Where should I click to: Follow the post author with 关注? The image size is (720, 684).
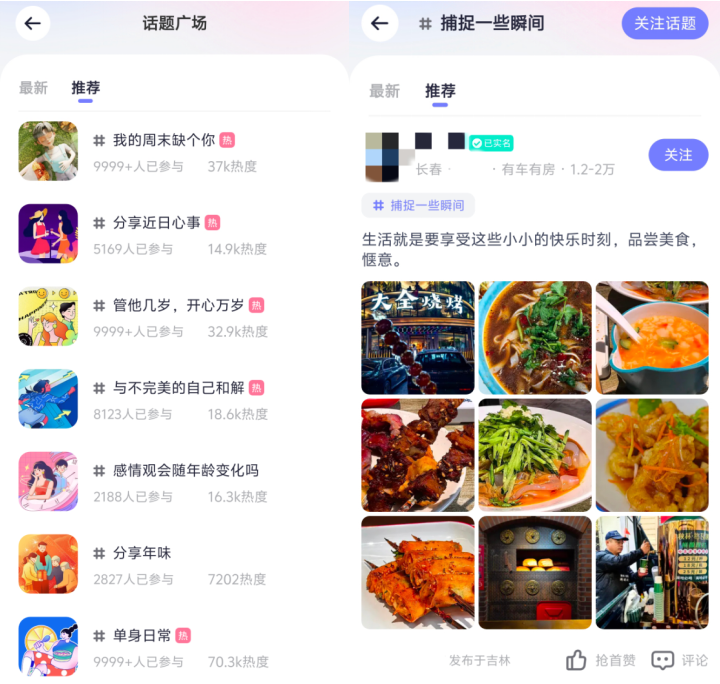(678, 155)
